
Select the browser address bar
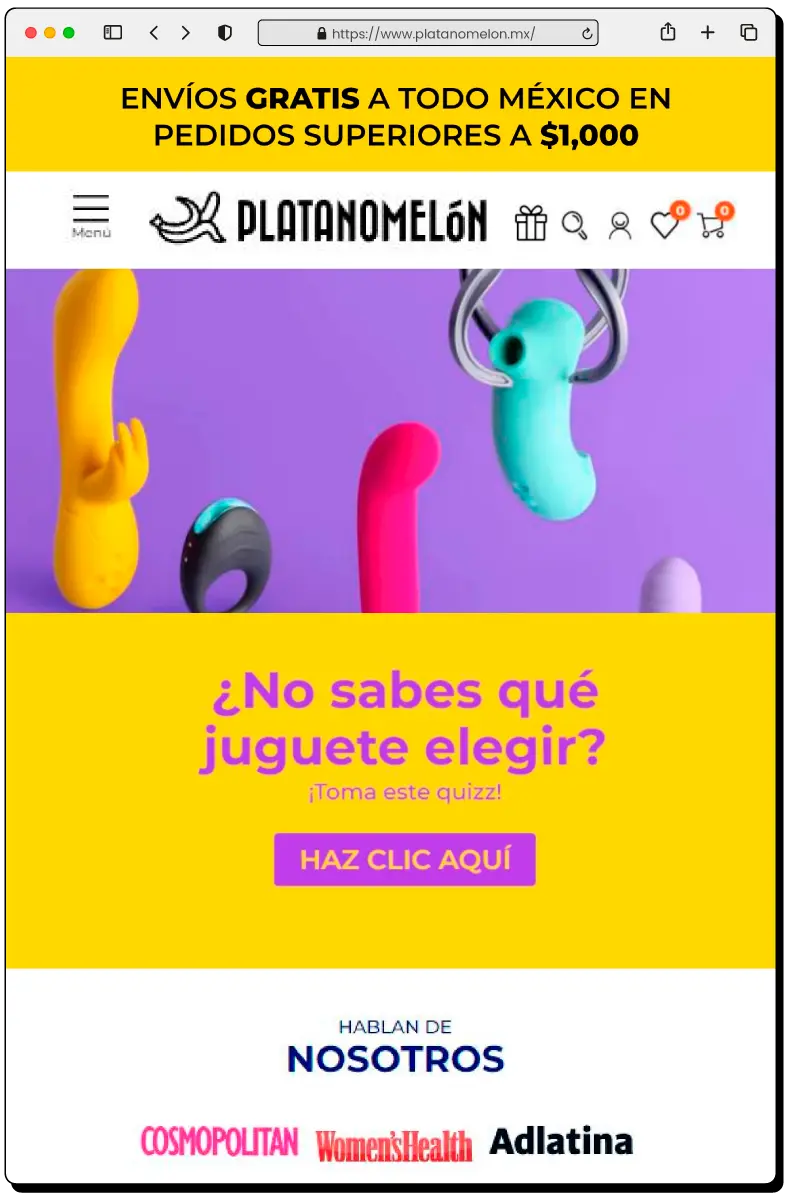tap(428, 31)
